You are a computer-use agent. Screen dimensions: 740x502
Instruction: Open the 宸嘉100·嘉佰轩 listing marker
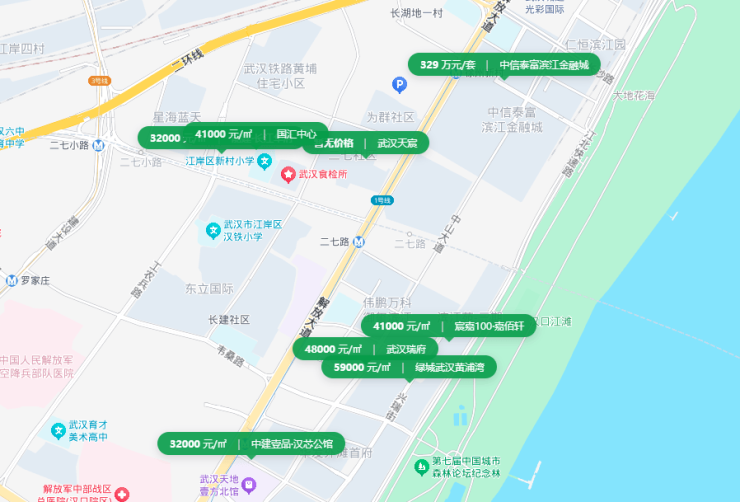point(448,327)
